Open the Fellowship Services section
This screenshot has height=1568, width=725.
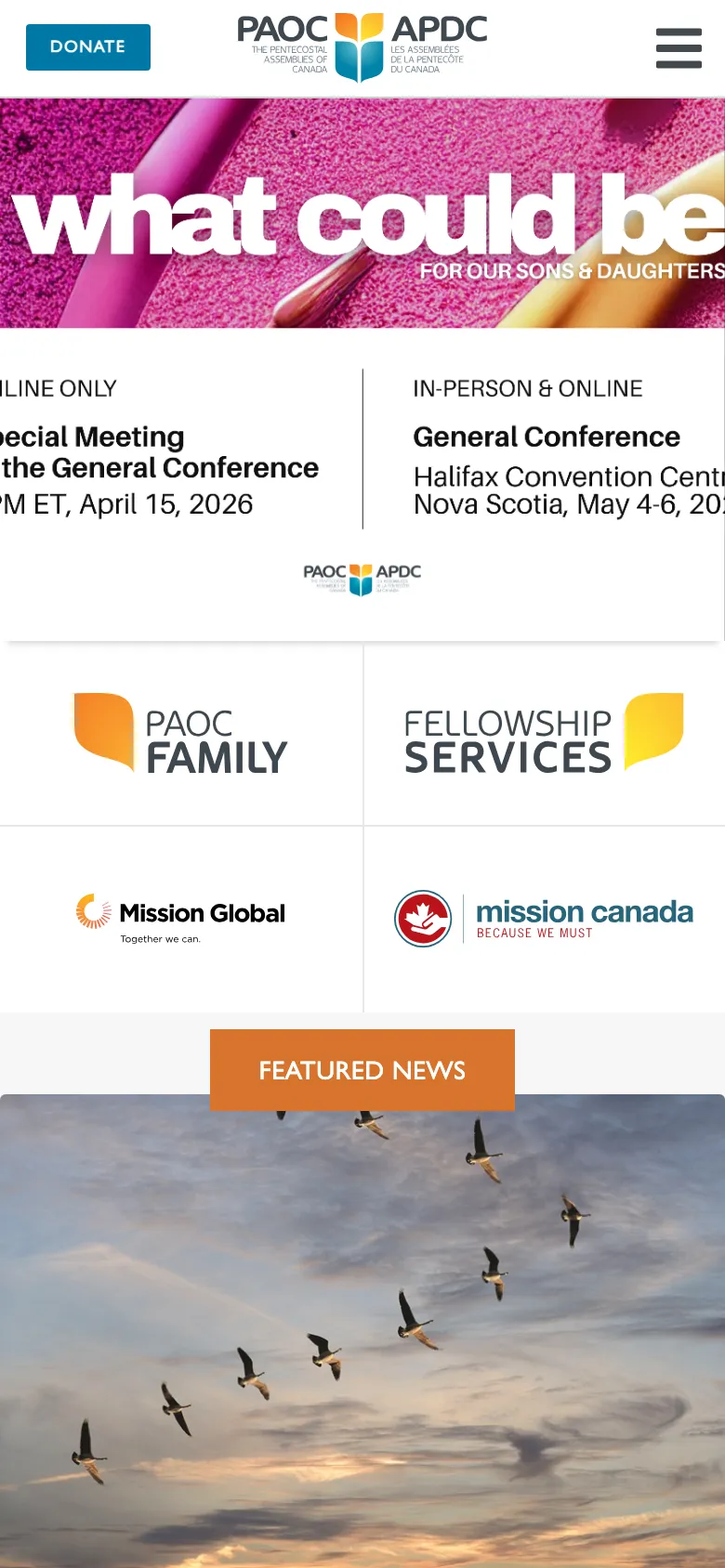coord(544,734)
